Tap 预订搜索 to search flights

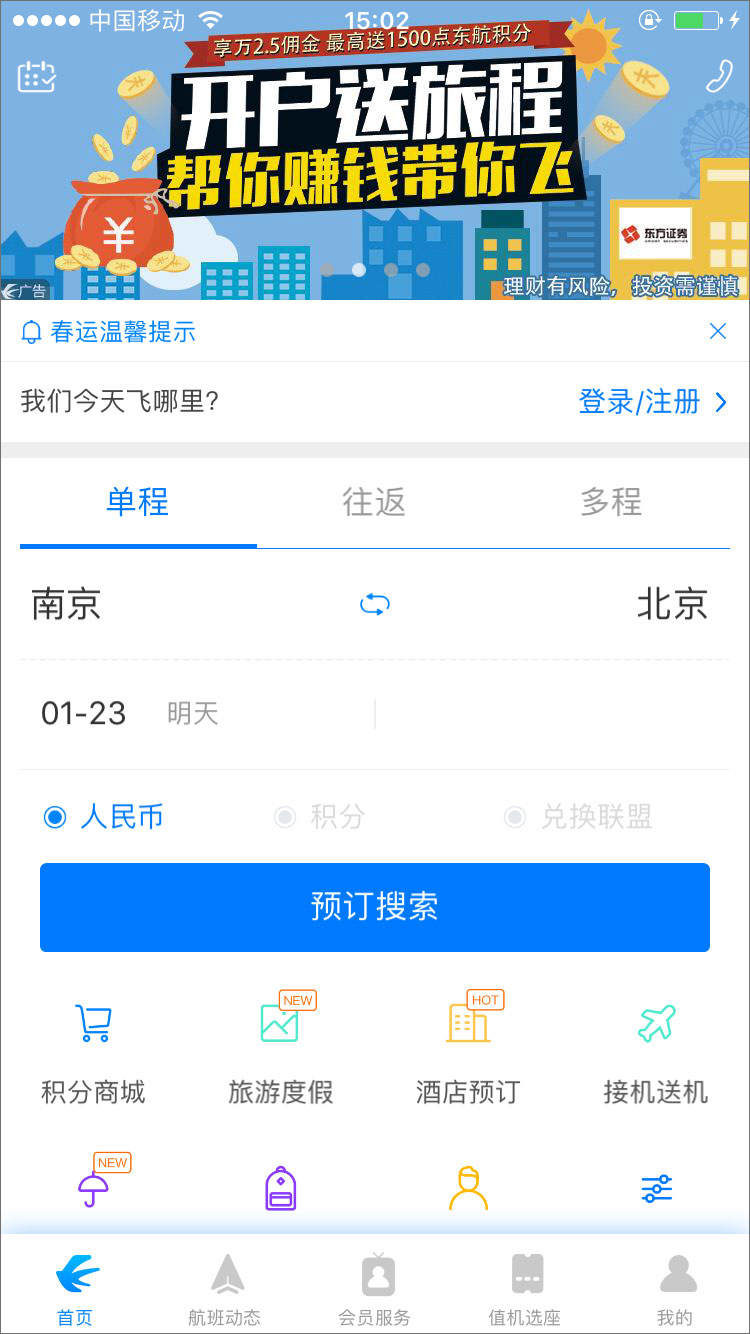click(x=374, y=906)
